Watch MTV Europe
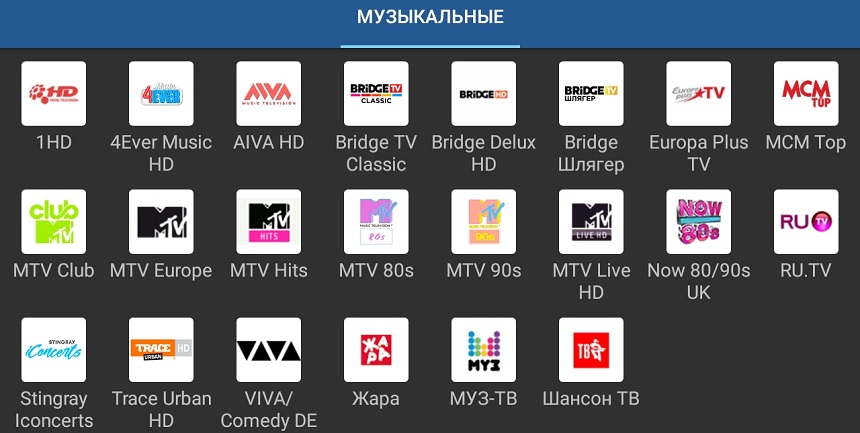The height and width of the screenshot is (433, 860). [x=161, y=222]
